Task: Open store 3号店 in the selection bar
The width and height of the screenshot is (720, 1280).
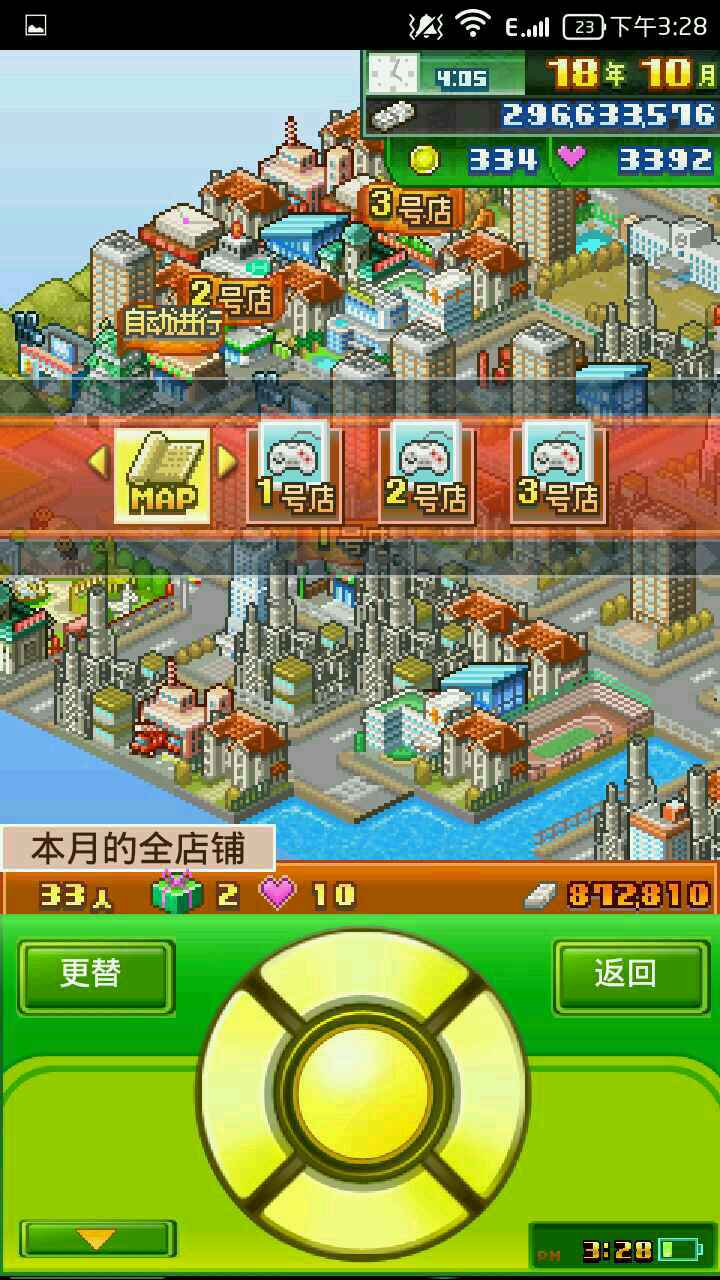Action: (558, 475)
